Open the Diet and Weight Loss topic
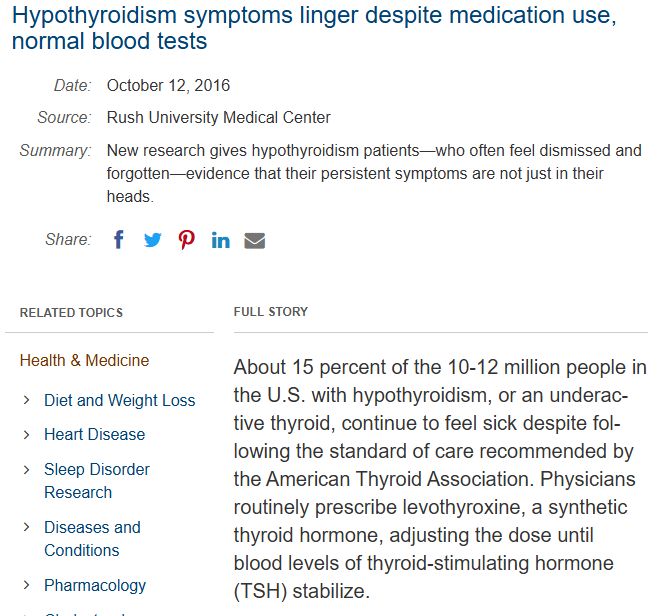 click(119, 400)
